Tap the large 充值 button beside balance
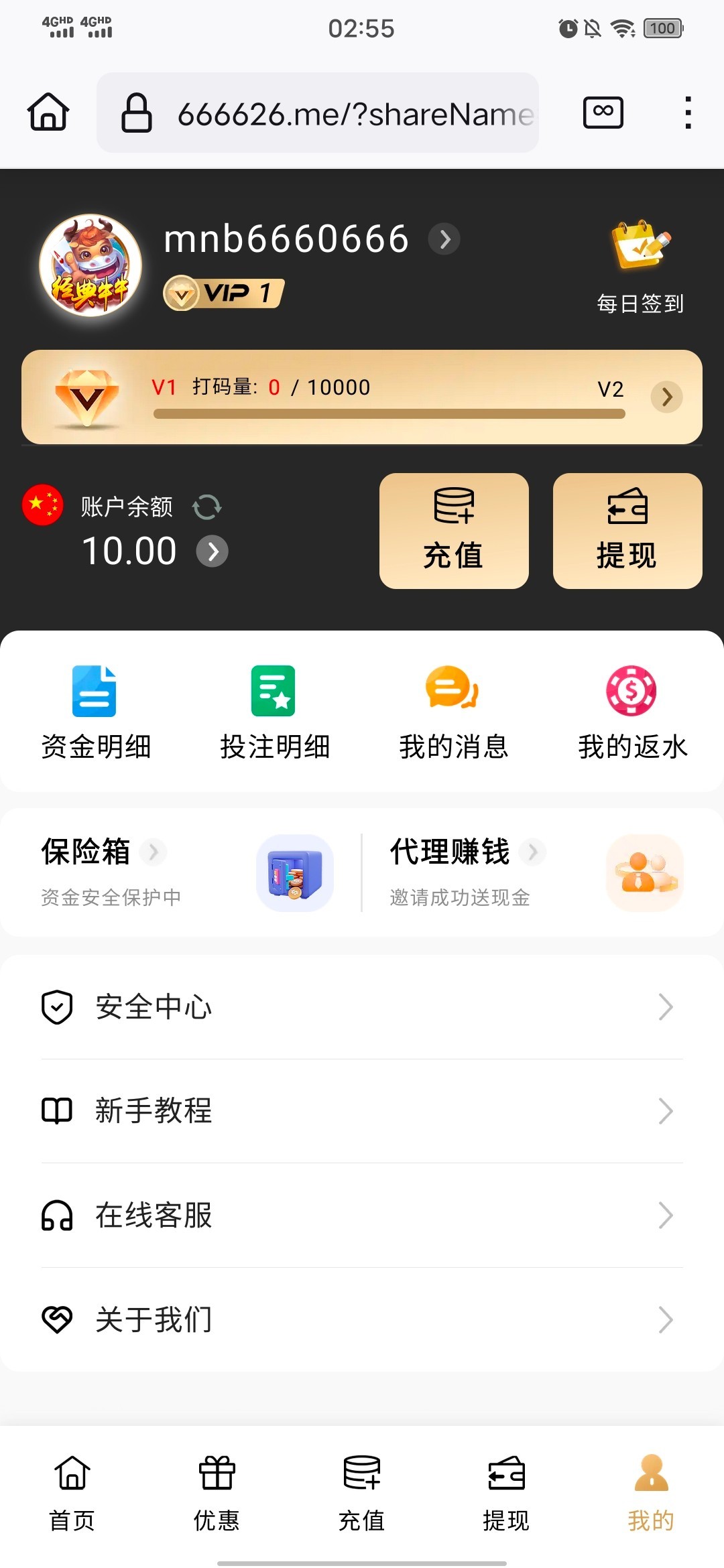 [x=454, y=531]
